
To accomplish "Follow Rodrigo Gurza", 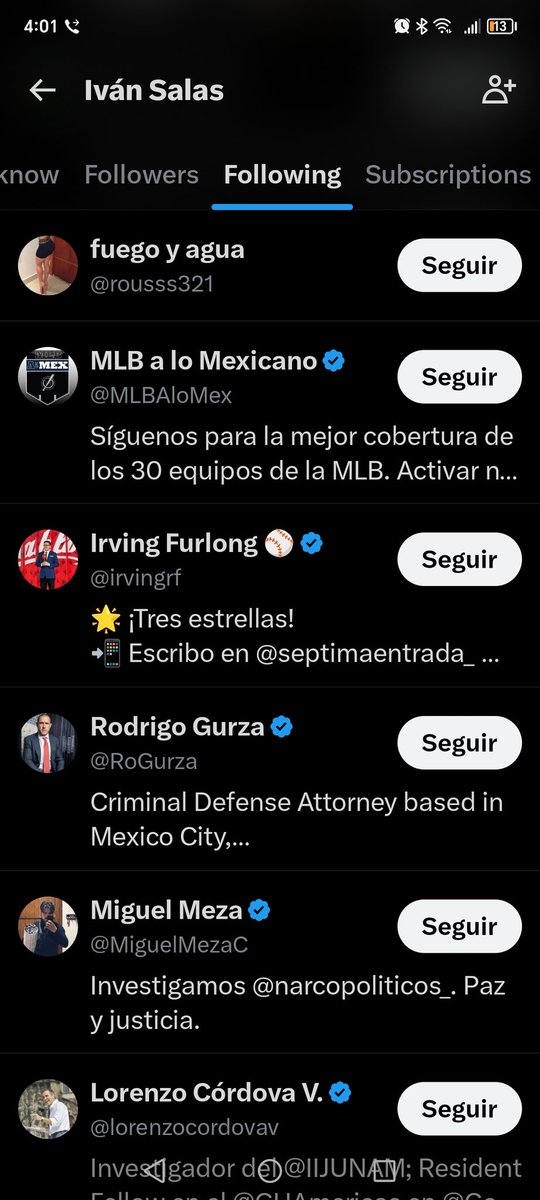I will tap(459, 743).
